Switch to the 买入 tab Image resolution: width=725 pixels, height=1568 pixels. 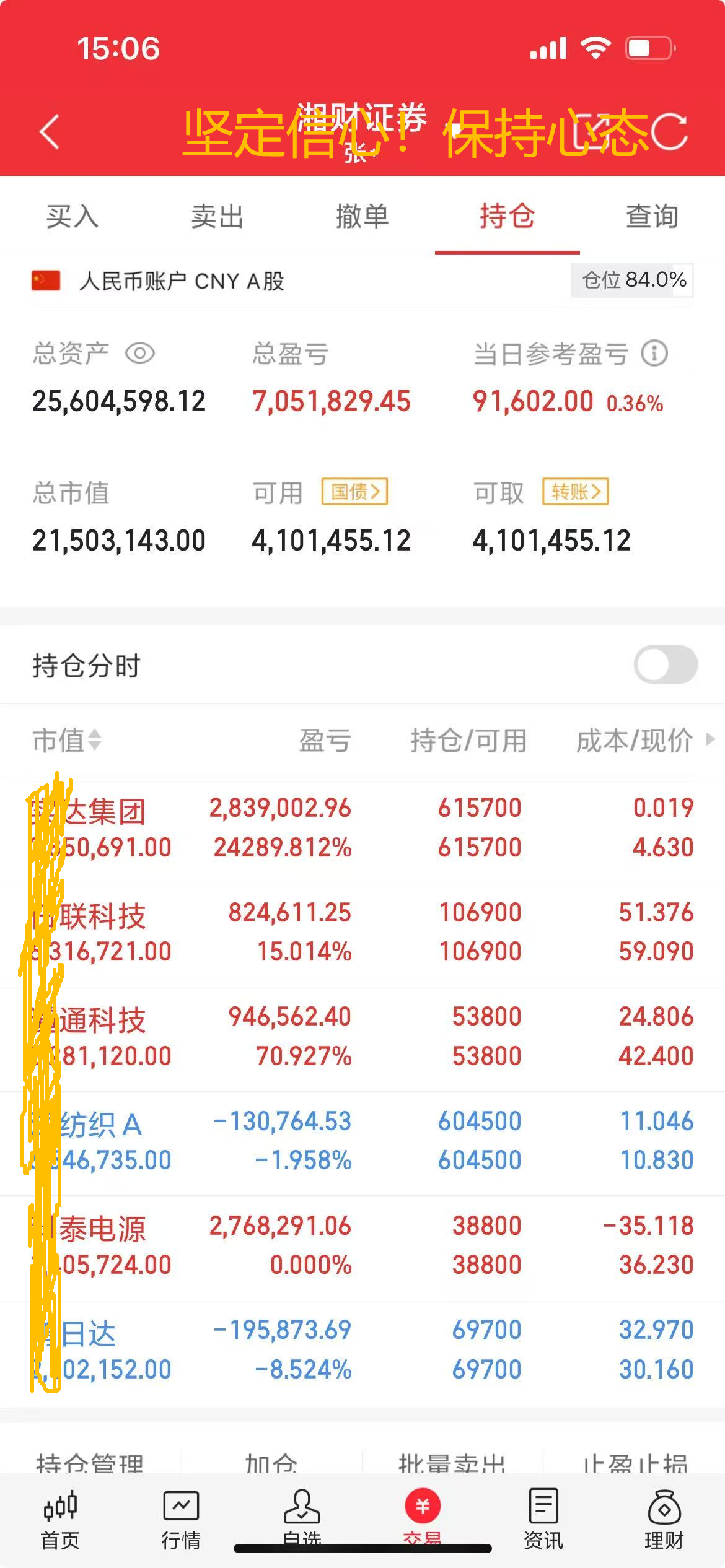pyautogui.click(x=72, y=217)
